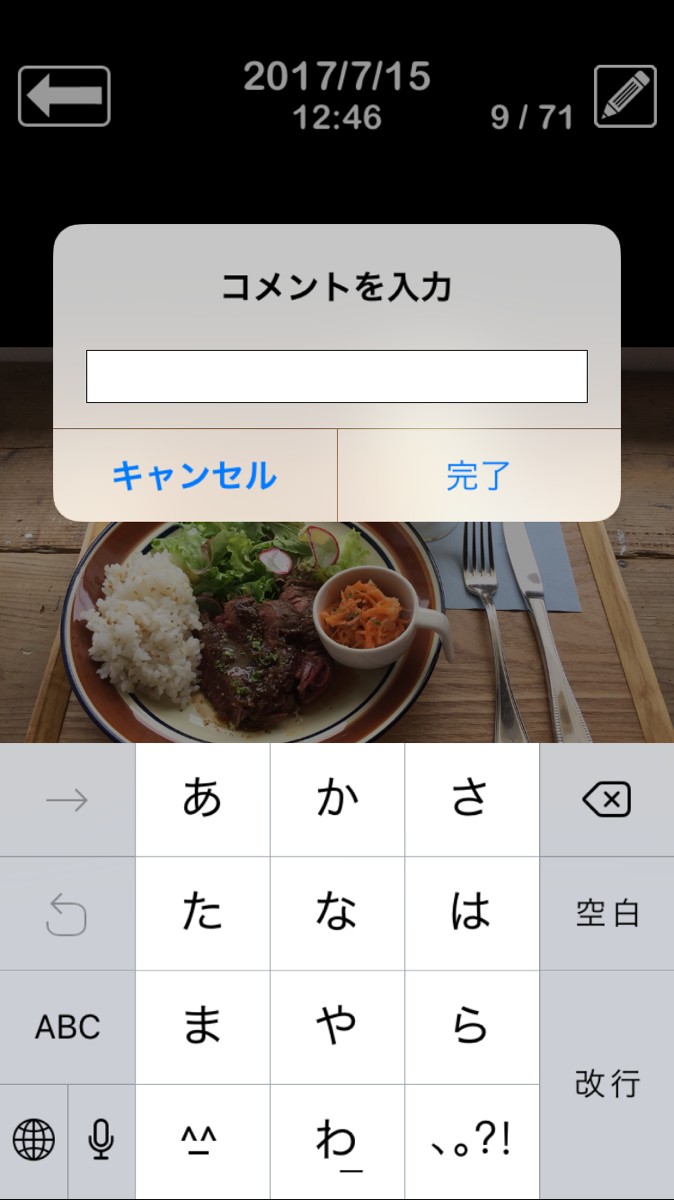
Task: Tap the pencil edit icon
Action: tap(625, 96)
